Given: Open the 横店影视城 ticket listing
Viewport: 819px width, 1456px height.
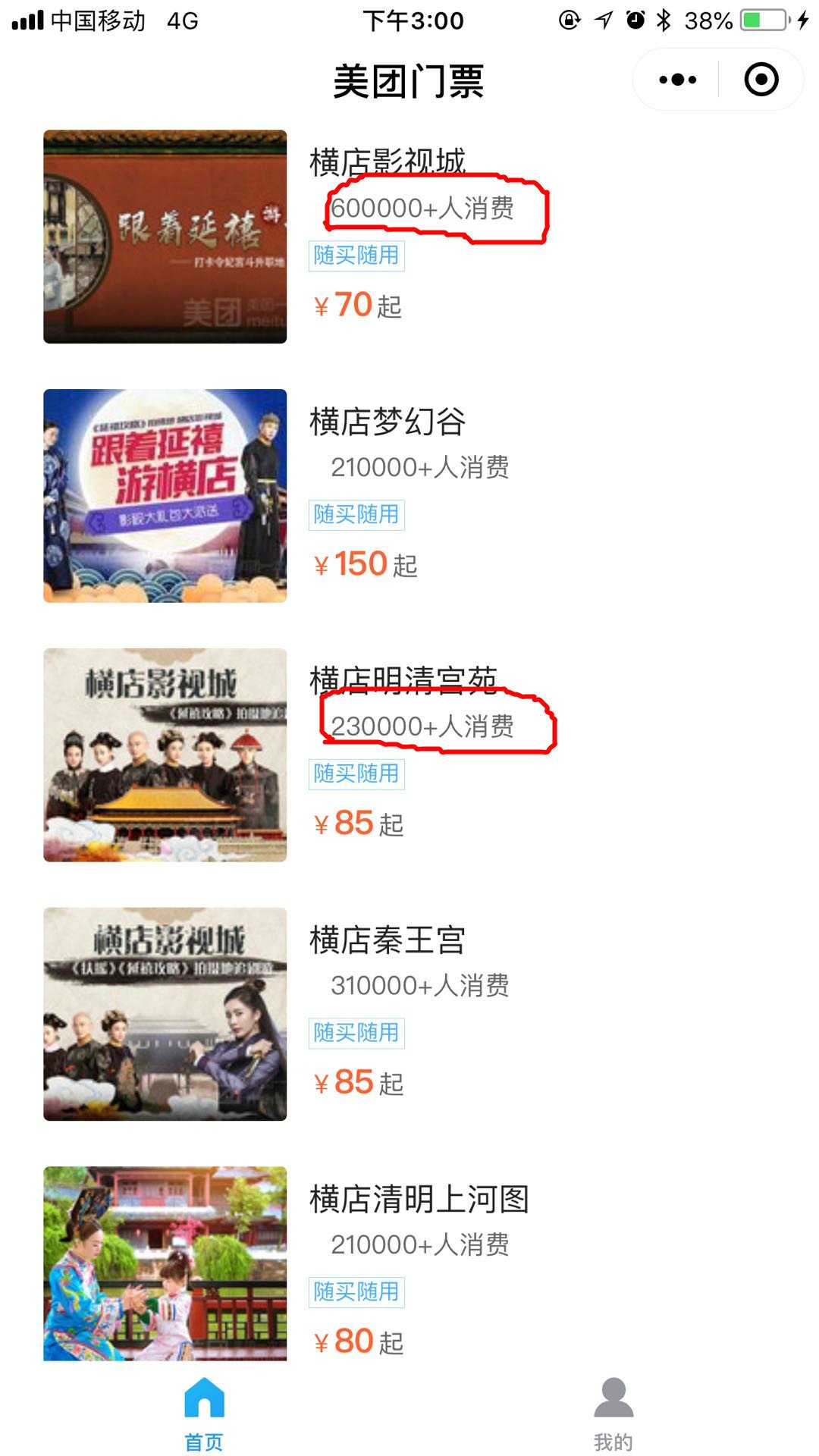Looking at the screenshot, I should point(387,162).
